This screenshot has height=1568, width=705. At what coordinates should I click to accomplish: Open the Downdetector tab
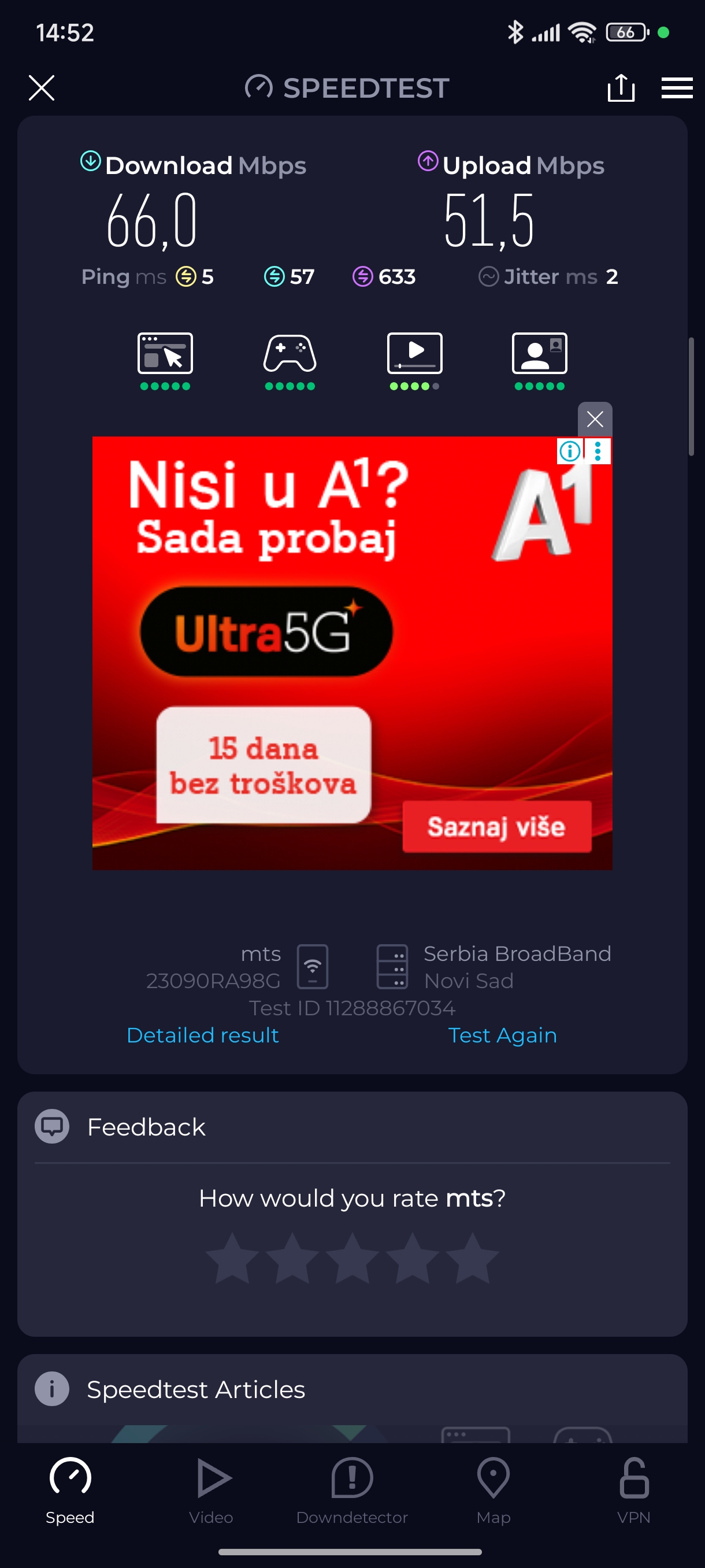point(351,1489)
